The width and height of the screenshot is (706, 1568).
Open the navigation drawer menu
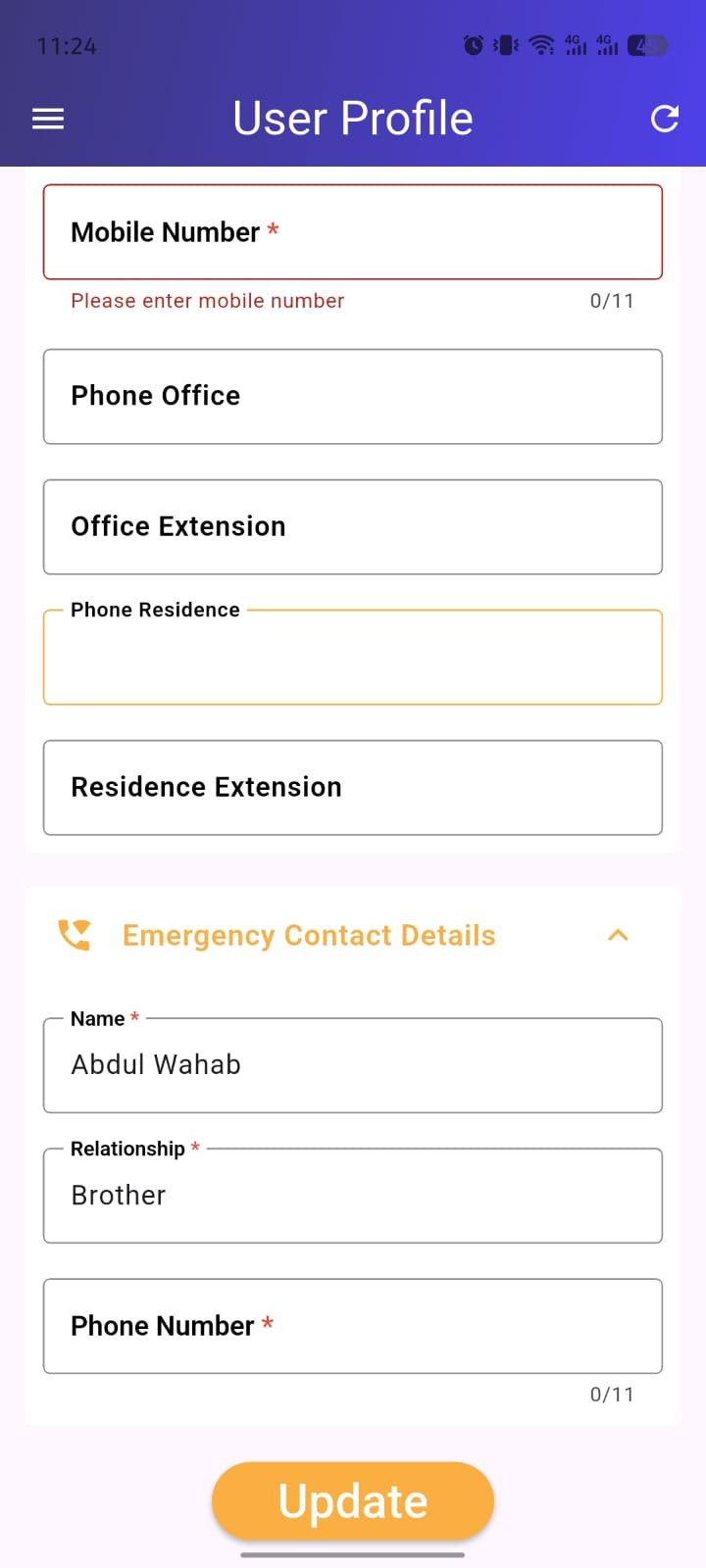[47, 118]
